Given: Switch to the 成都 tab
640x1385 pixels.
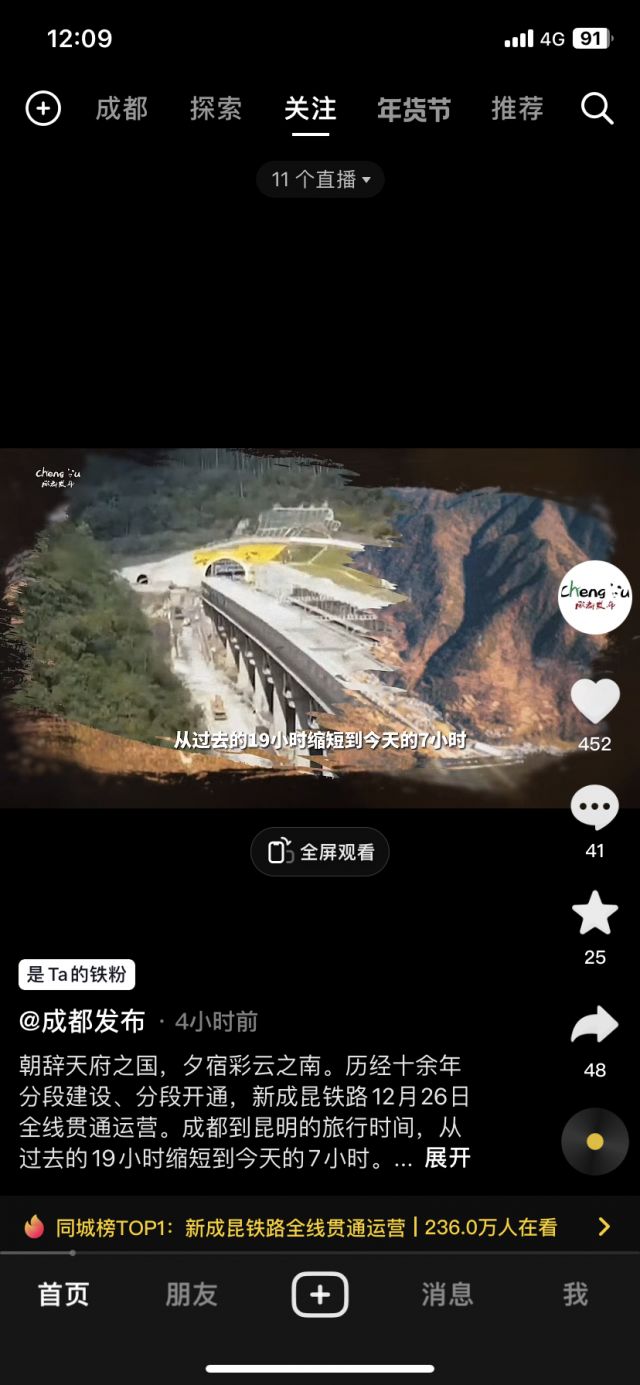Looking at the screenshot, I should [122, 108].
